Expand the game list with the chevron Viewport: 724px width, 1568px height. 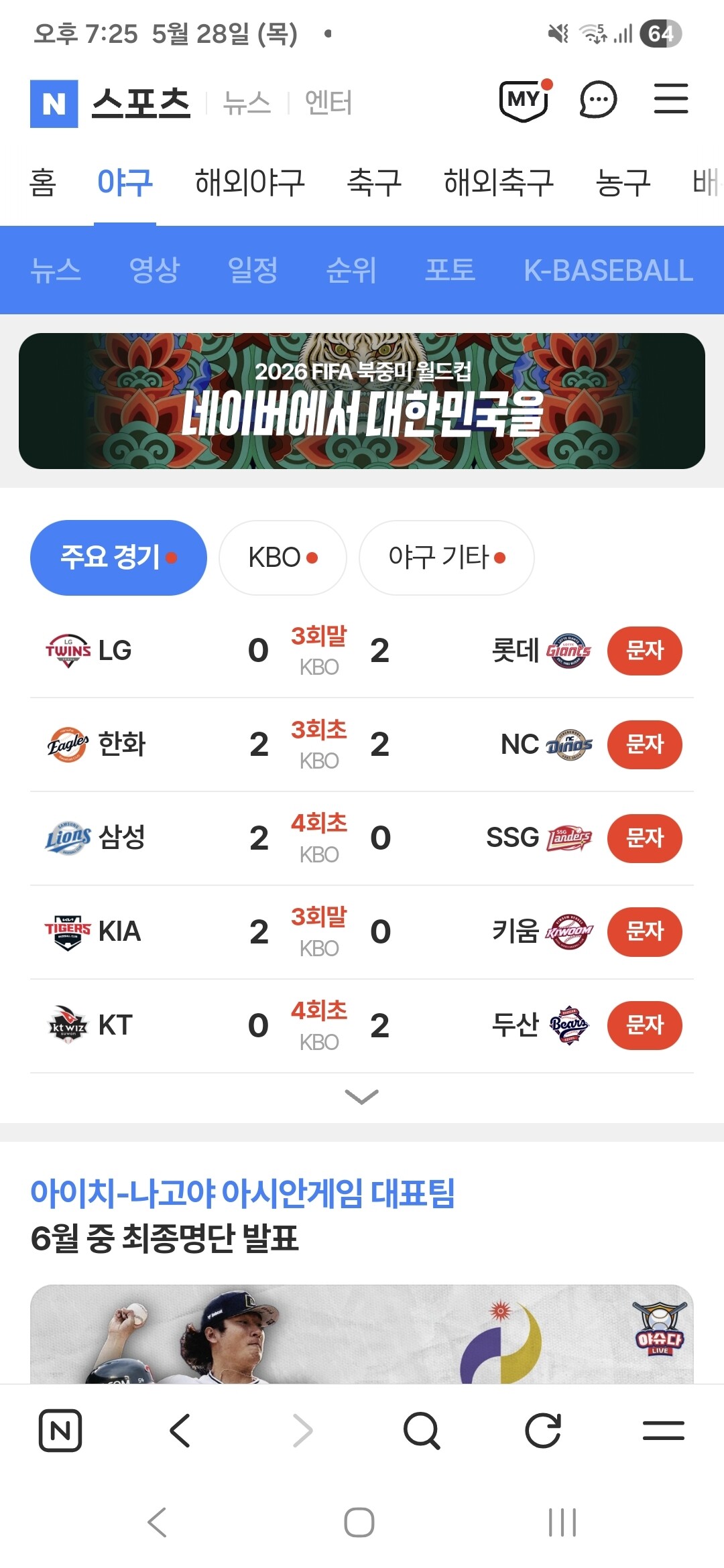(x=362, y=1097)
